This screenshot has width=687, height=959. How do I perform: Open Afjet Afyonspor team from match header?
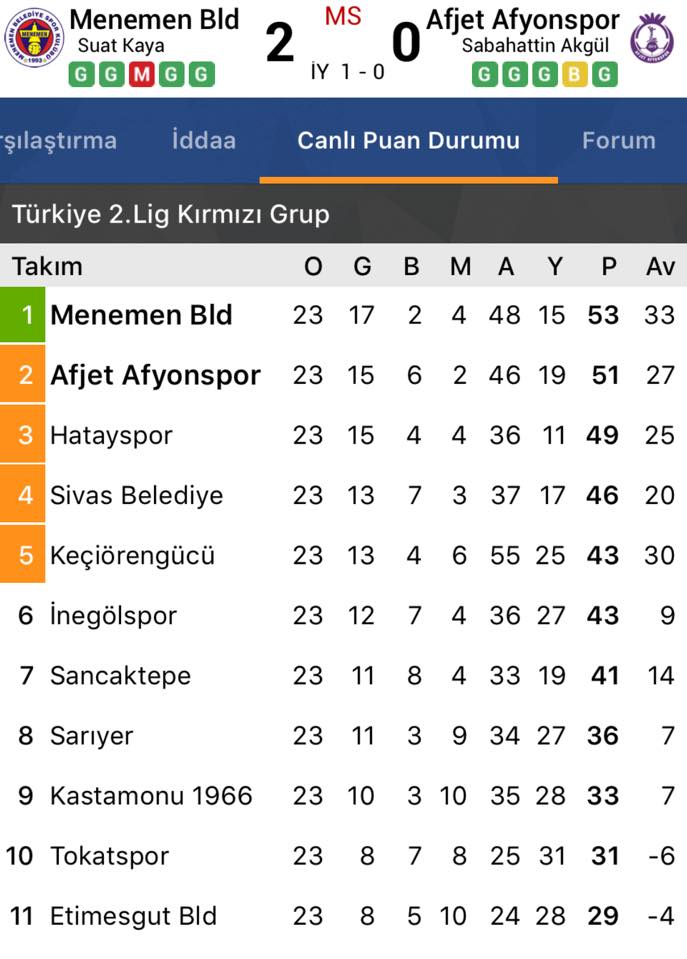coord(522,19)
